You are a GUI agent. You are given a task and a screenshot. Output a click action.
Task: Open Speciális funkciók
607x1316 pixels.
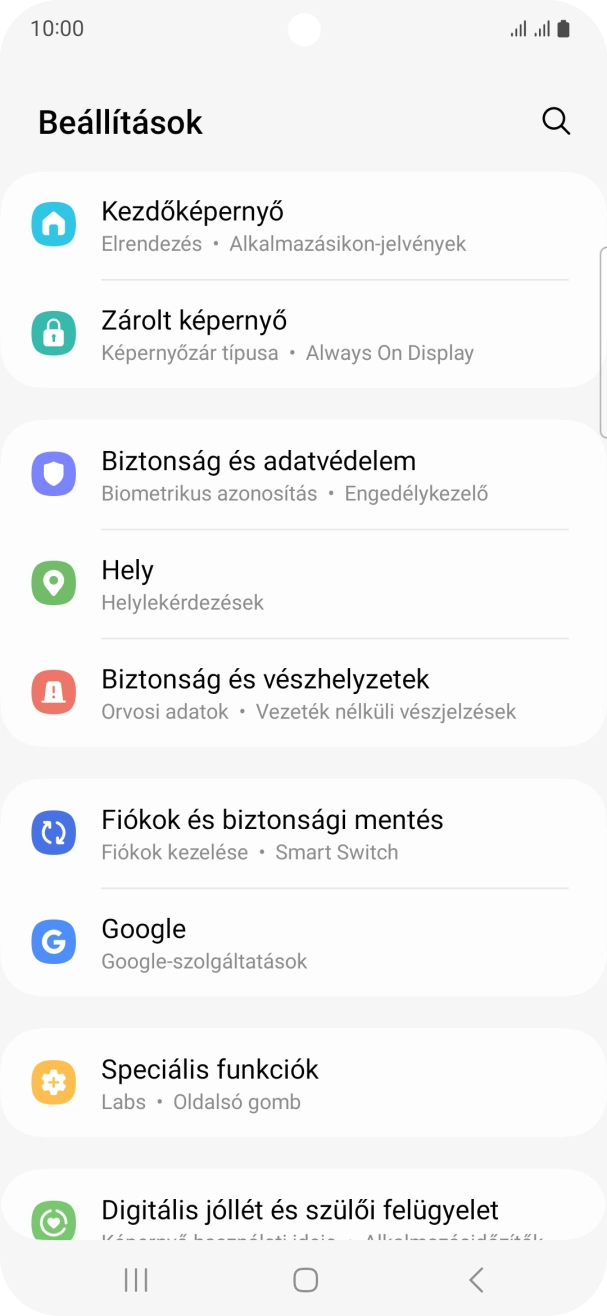pyautogui.click(x=300, y=1084)
